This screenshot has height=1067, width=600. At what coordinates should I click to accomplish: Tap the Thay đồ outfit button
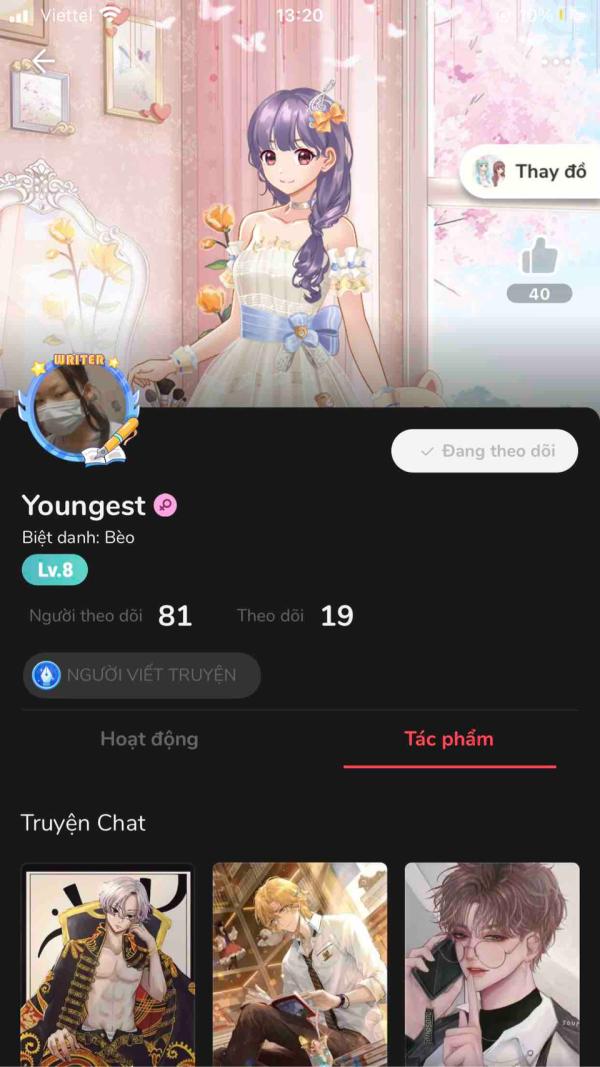[x=530, y=171]
